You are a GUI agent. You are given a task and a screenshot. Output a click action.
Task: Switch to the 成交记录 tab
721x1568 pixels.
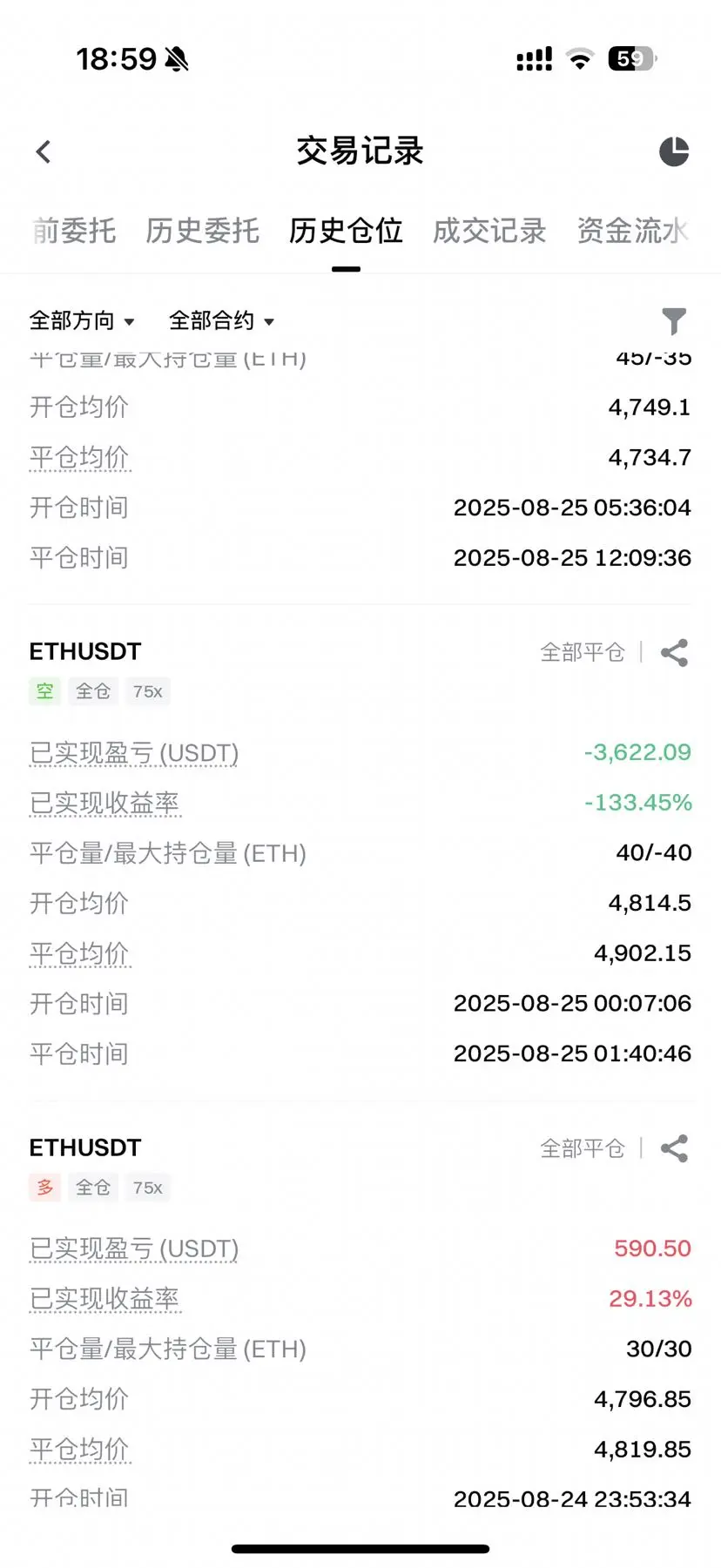tap(489, 231)
